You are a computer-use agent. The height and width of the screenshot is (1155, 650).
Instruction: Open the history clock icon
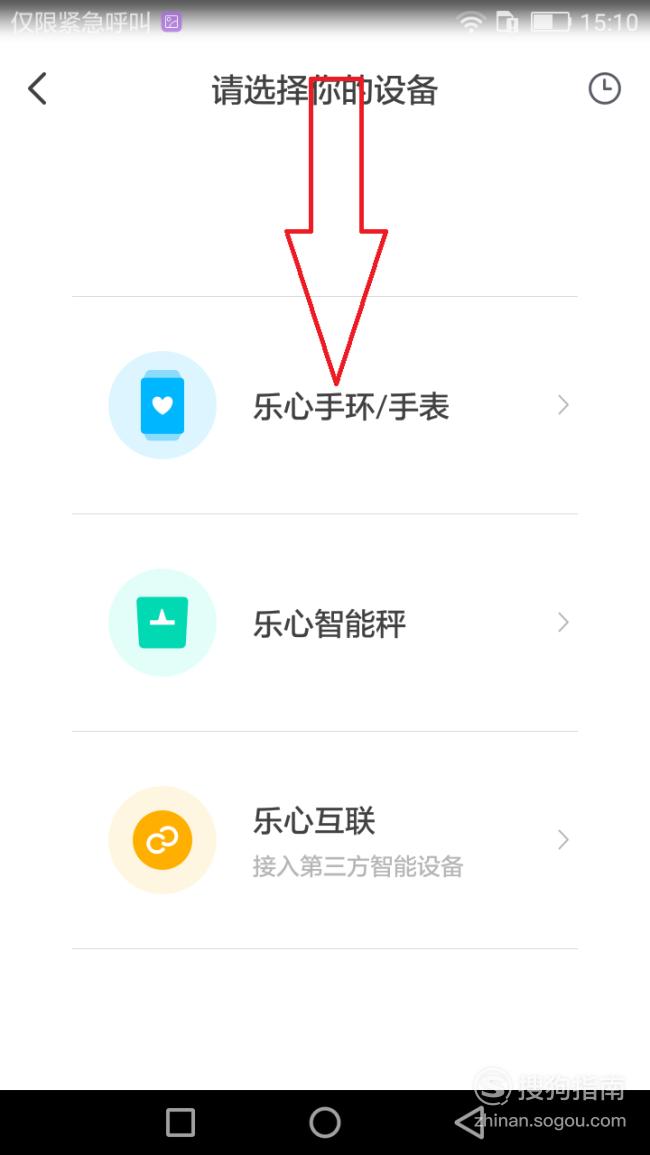[x=604, y=89]
